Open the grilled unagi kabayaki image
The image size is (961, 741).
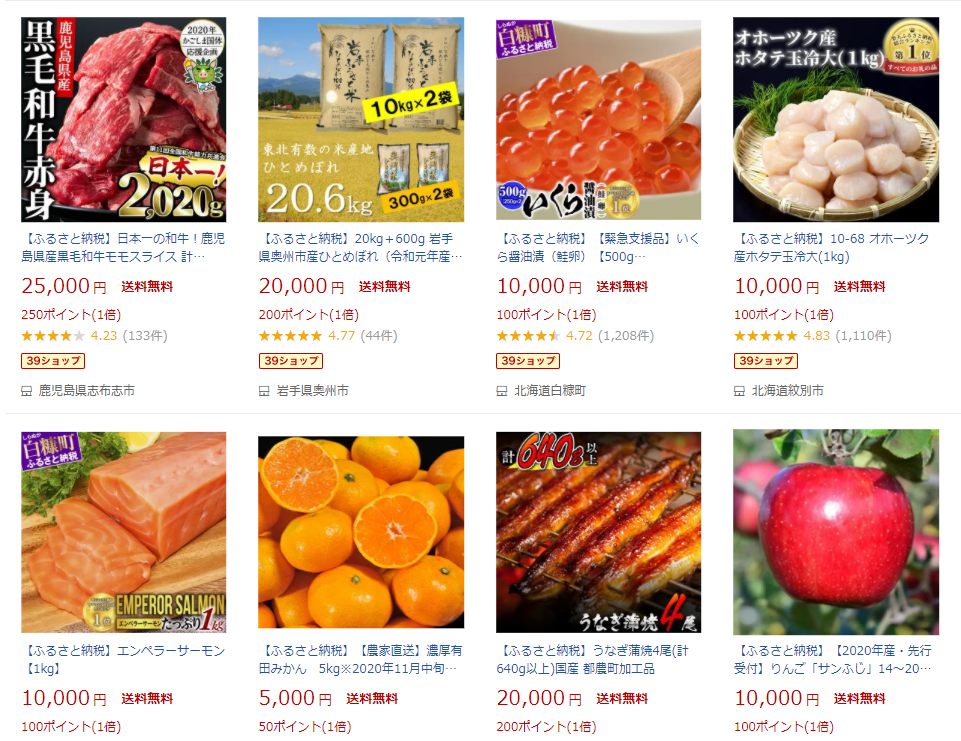tap(598, 532)
